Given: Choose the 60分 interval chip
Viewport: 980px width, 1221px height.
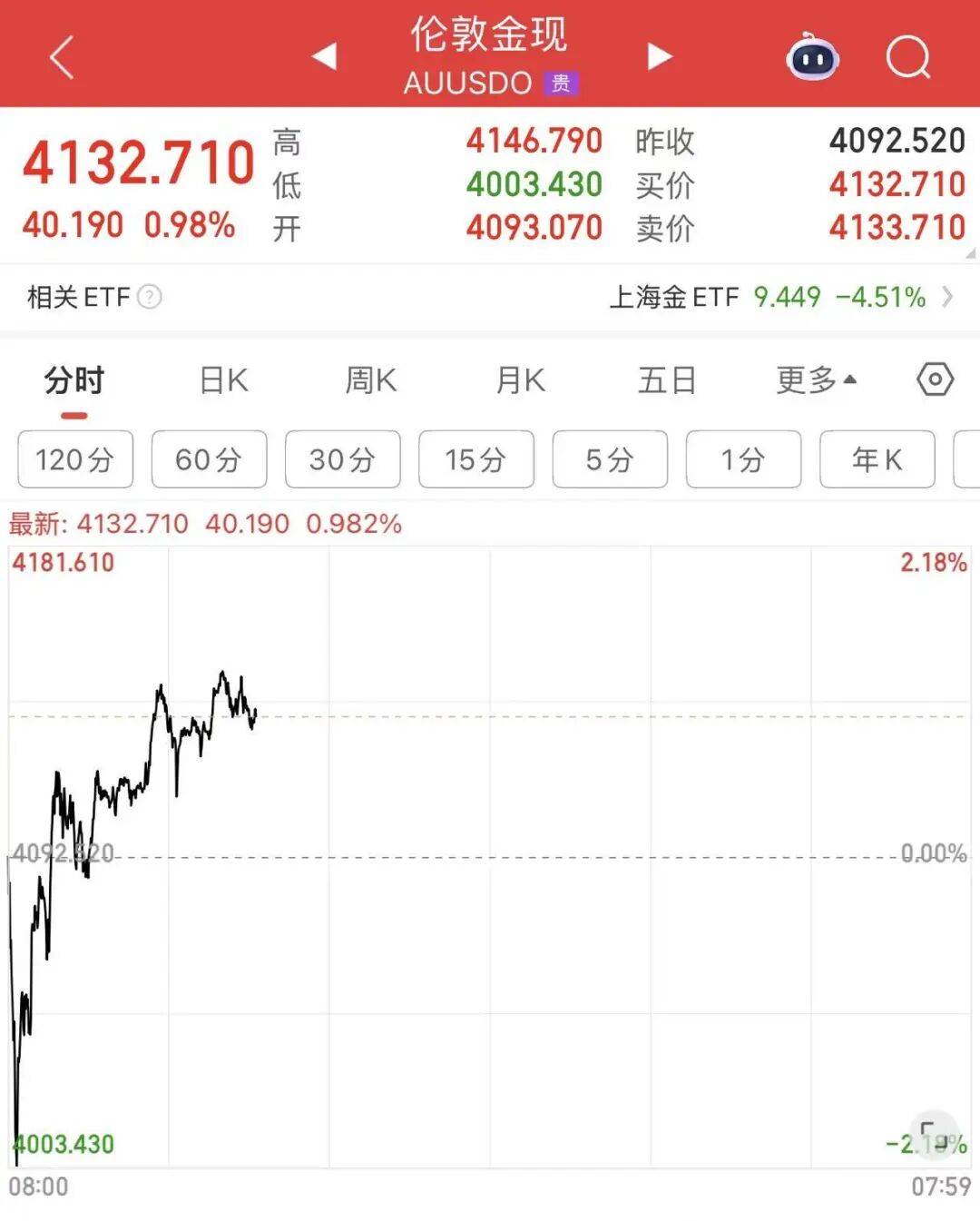Looking at the screenshot, I should click(209, 459).
